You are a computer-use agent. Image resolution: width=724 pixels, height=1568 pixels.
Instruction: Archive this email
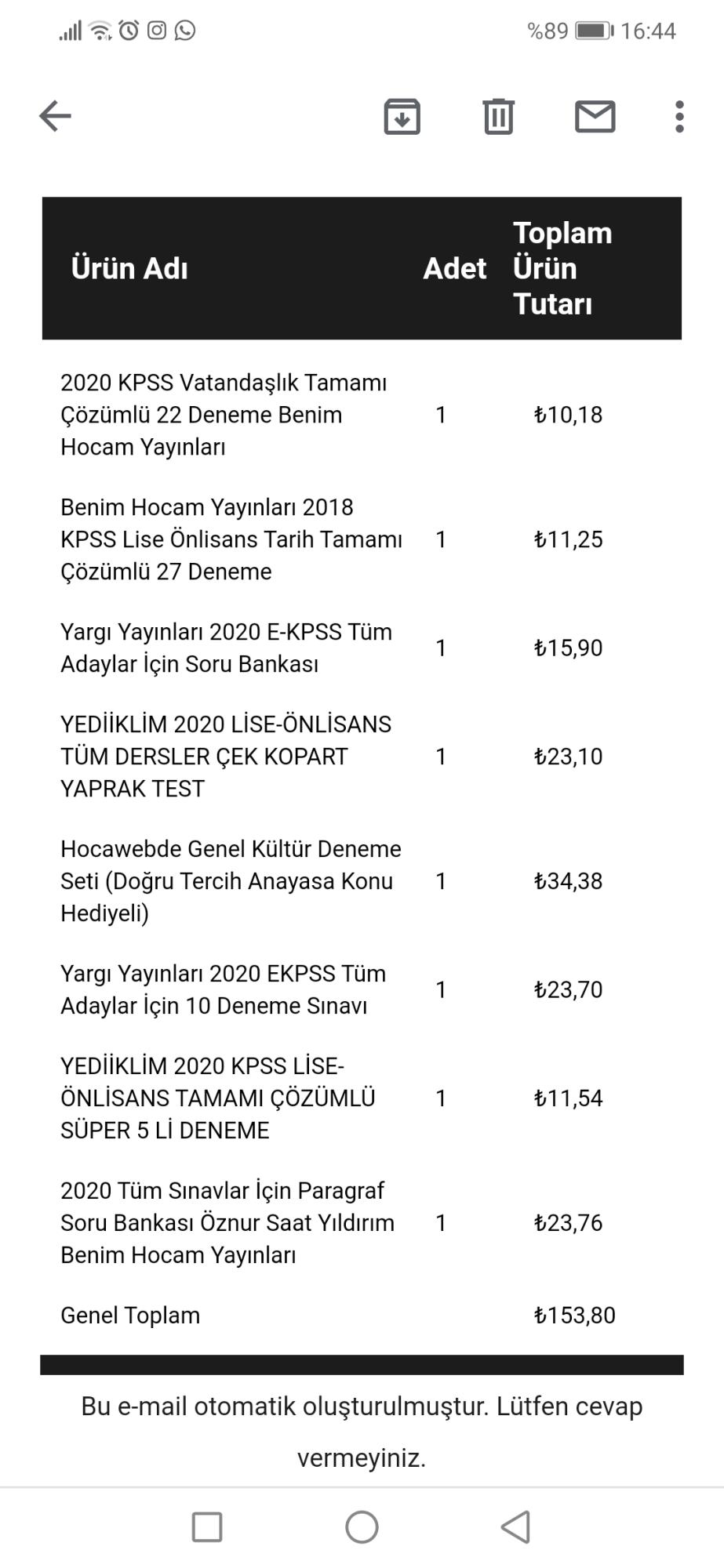pyautogui.click(x=402, y=117)
